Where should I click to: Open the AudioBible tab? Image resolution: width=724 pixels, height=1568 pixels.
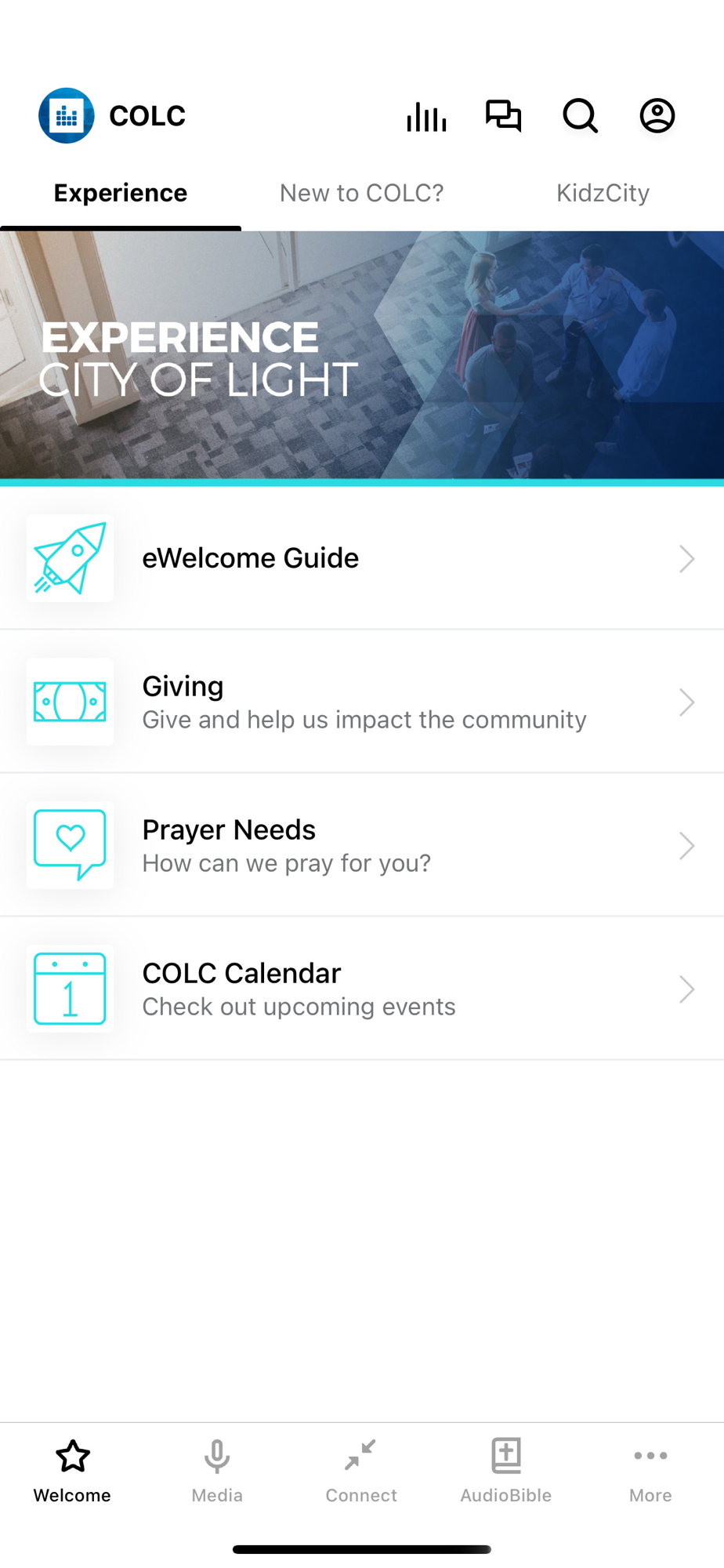click(506, 1471)
